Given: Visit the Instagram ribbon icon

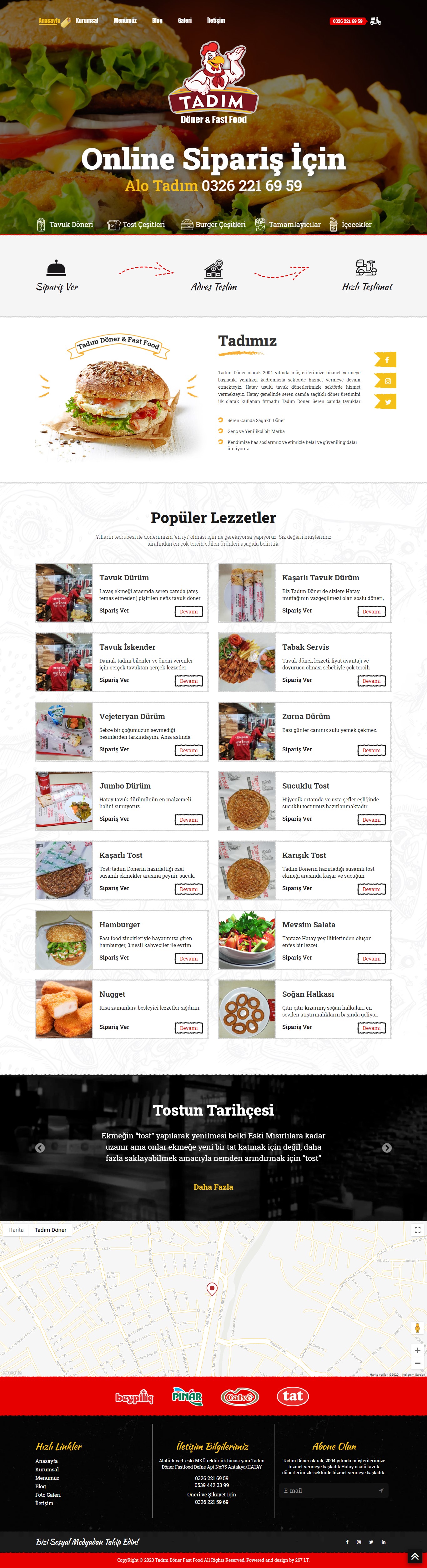Looking at the screenshot, I should click(386, 381).
